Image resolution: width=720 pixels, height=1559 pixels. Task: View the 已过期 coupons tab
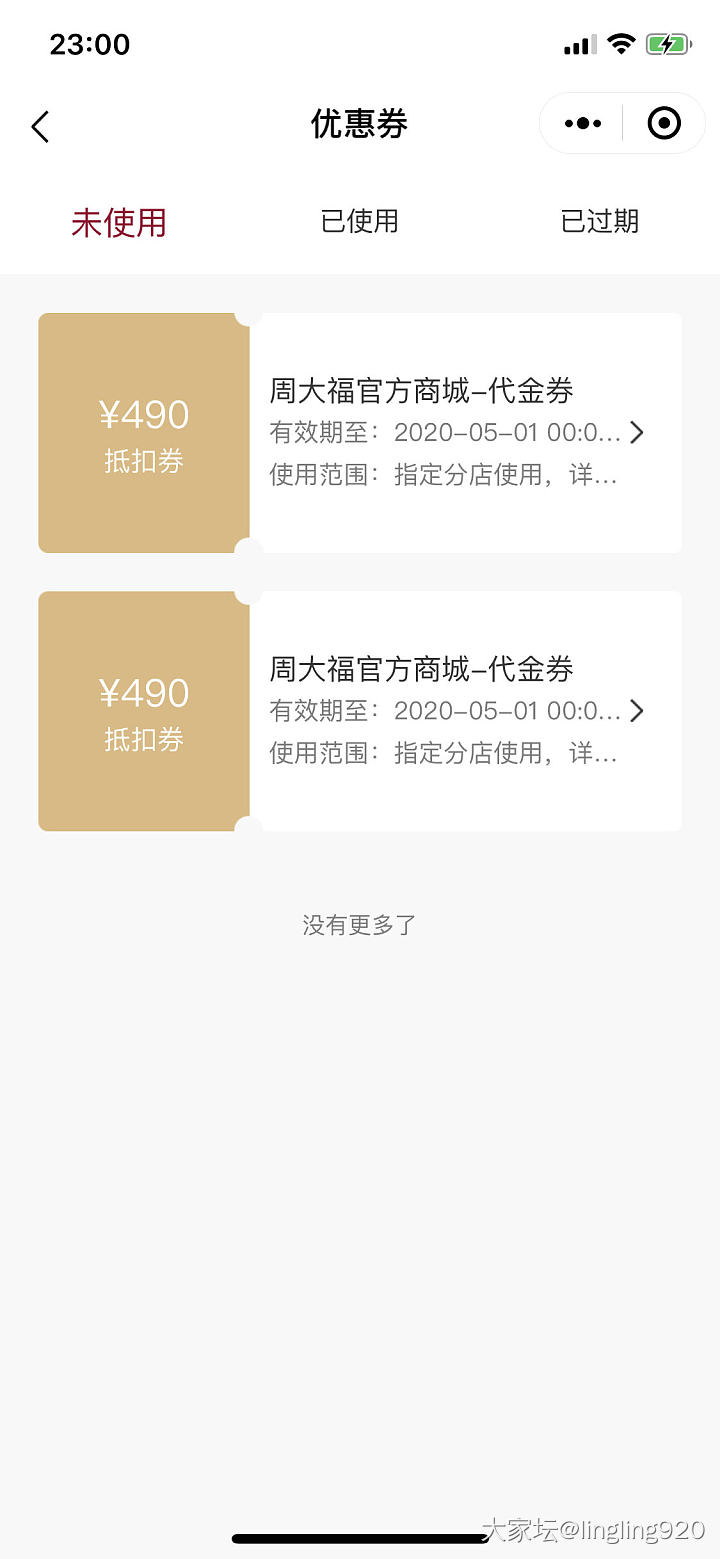(x=599, y=221)
